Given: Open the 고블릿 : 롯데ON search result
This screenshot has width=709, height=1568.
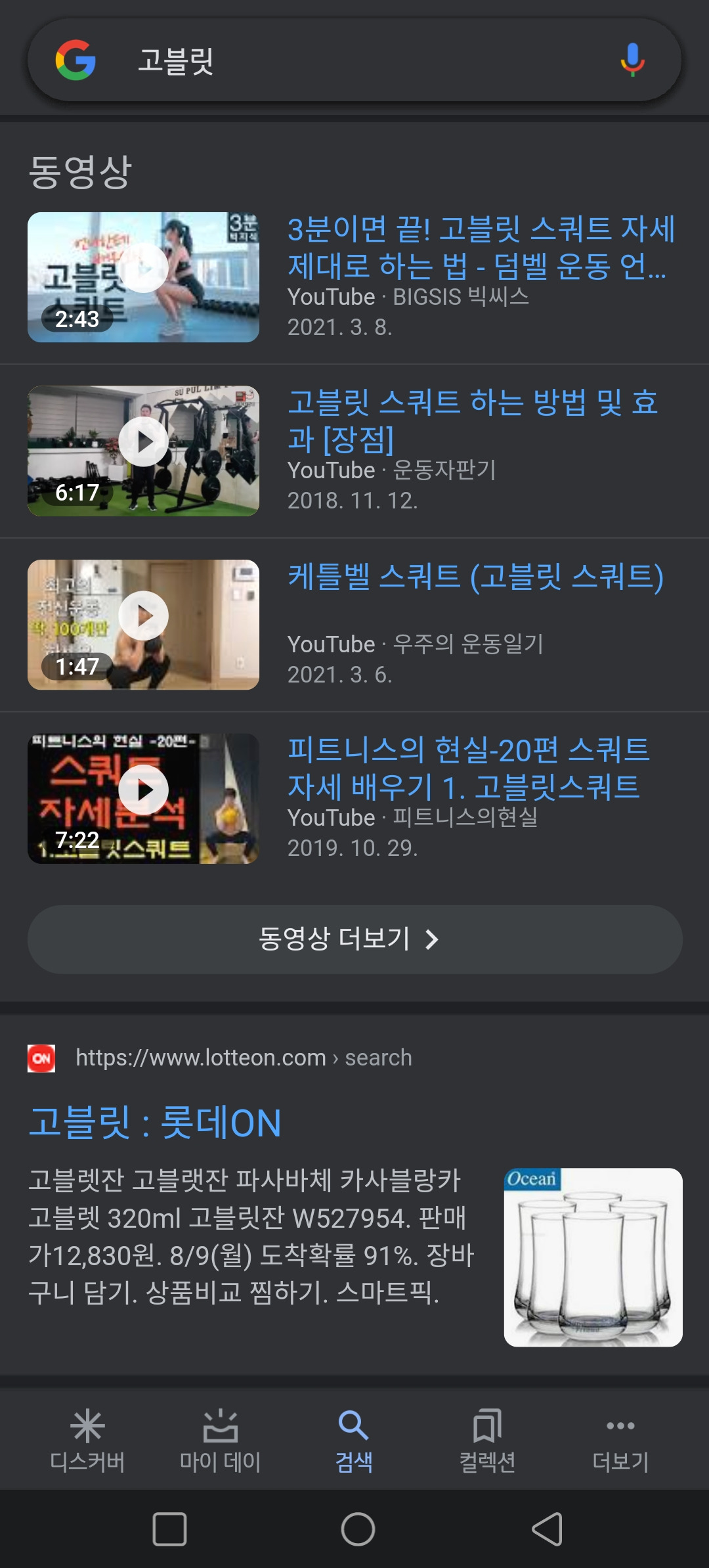Looking at the screenshot, I should tap(155, 1122).
